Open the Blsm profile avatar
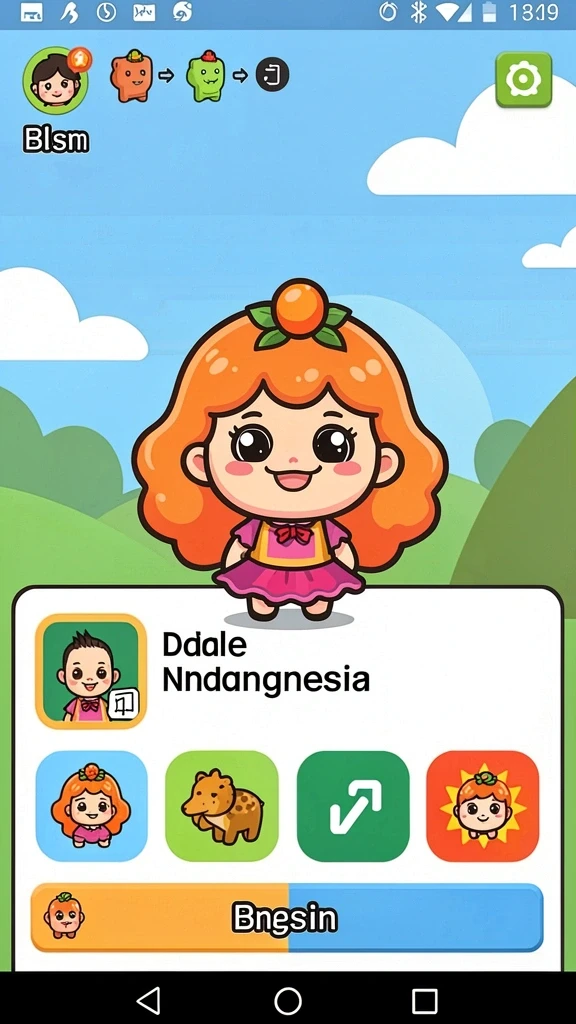The image size is (576, 1024). [x=55, y=80]
